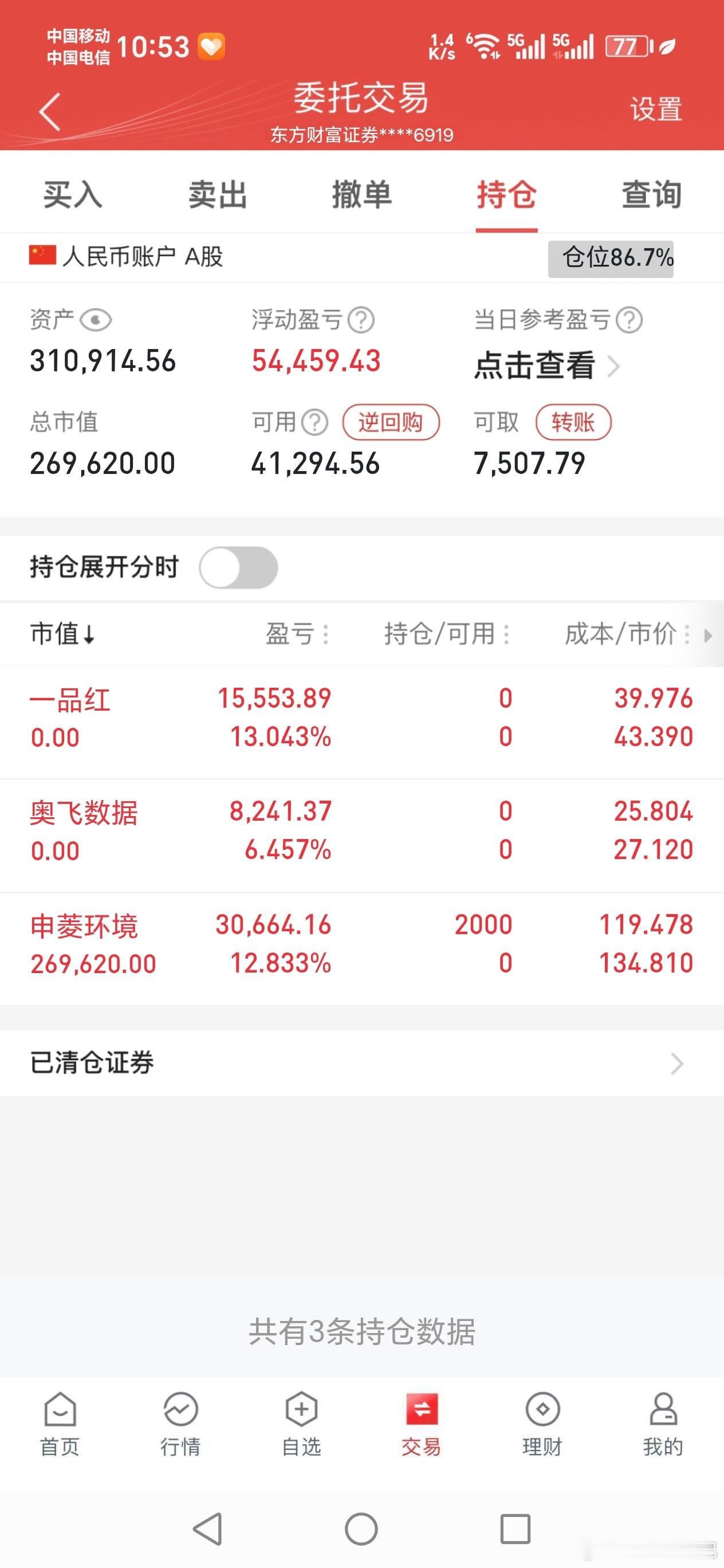Open 设置 in the header

coord(656,109)
